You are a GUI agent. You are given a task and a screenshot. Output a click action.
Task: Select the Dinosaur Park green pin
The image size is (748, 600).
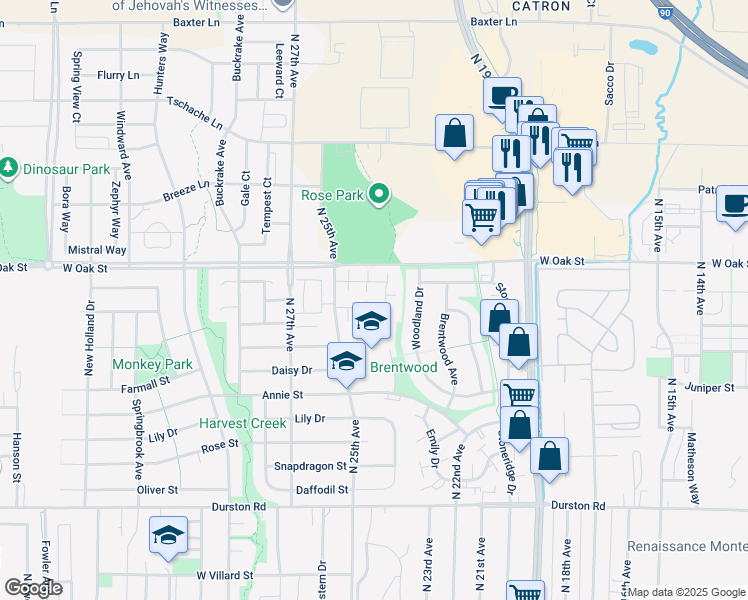(9, 168)
